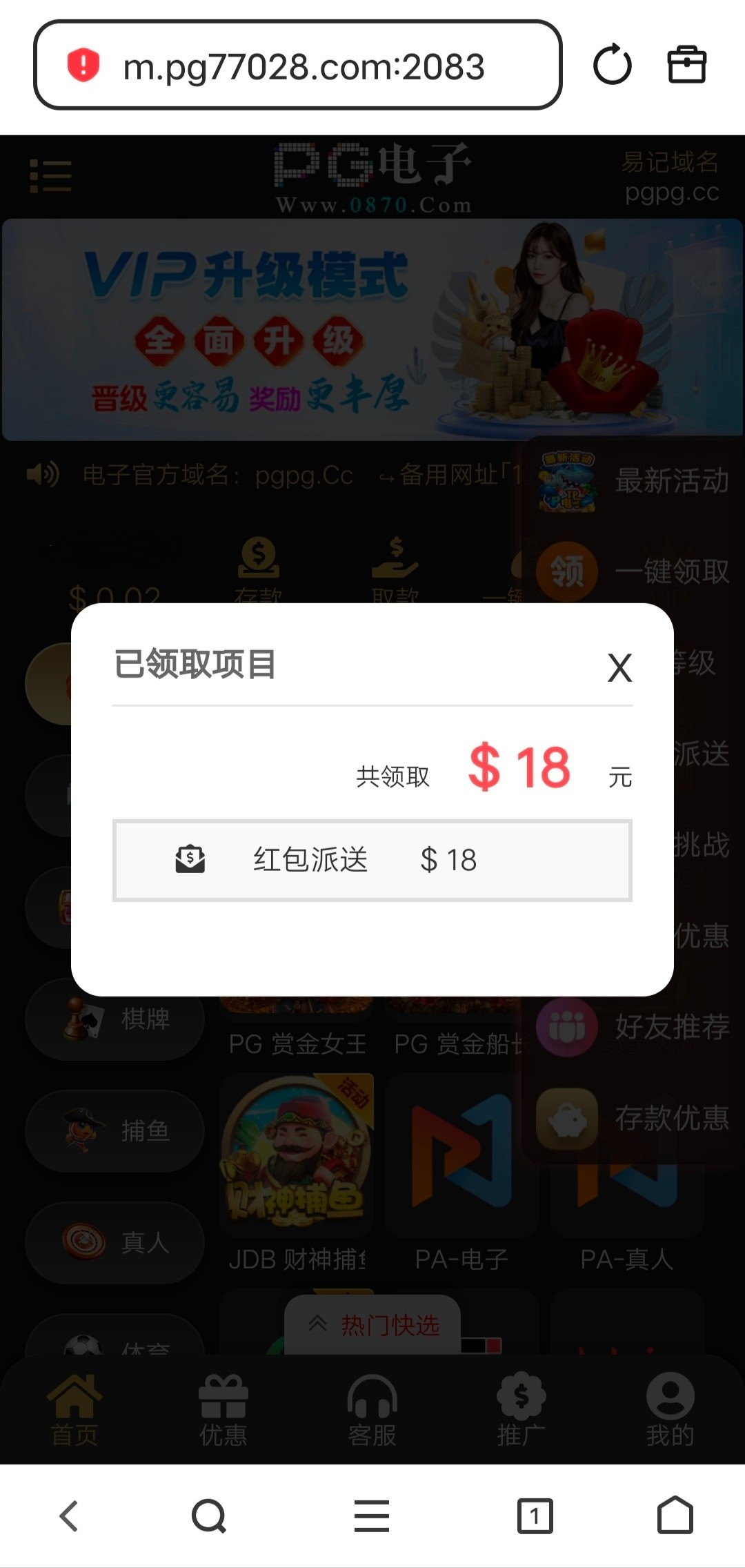
Task: Open the browser toolbox icon
Action: tap(686, 66)
